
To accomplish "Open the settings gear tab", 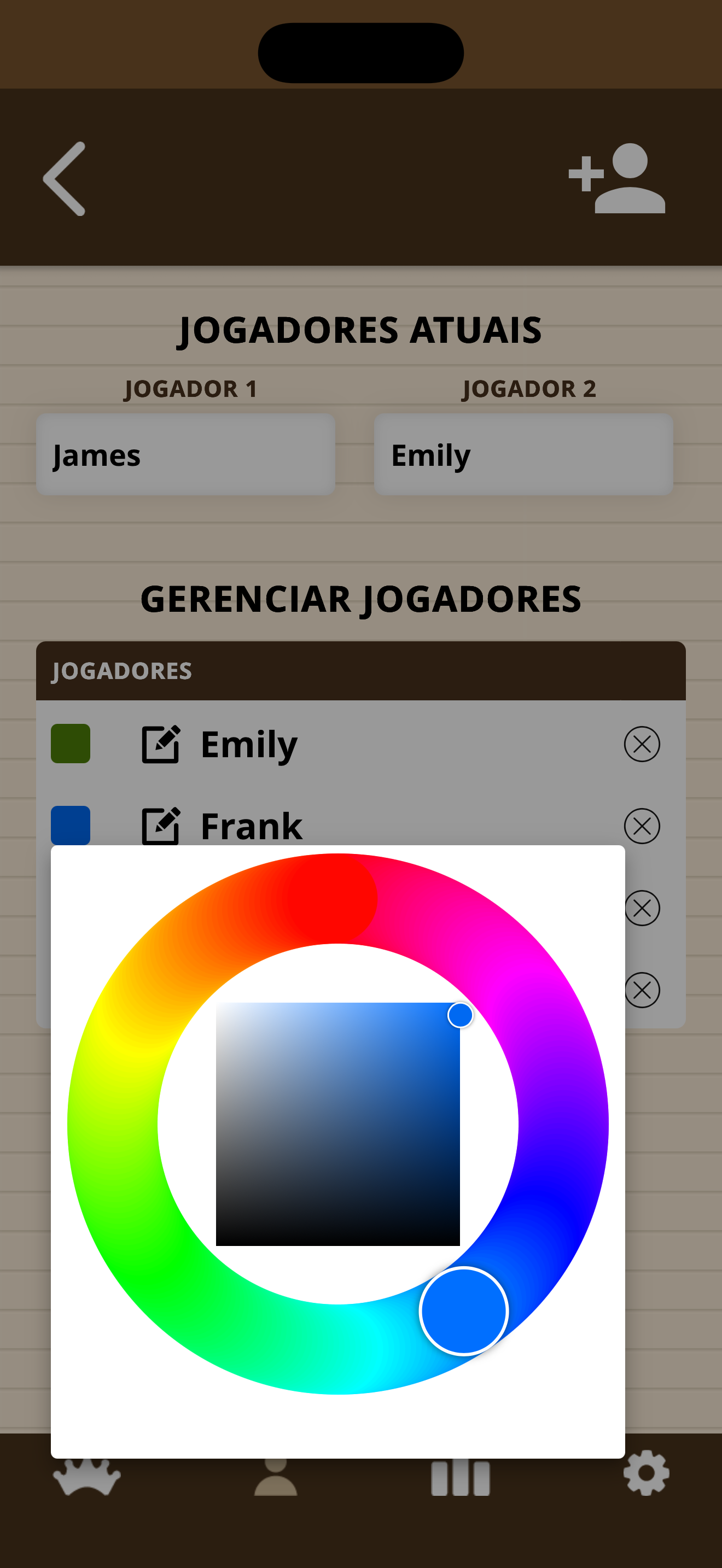I will [646, 1473].
